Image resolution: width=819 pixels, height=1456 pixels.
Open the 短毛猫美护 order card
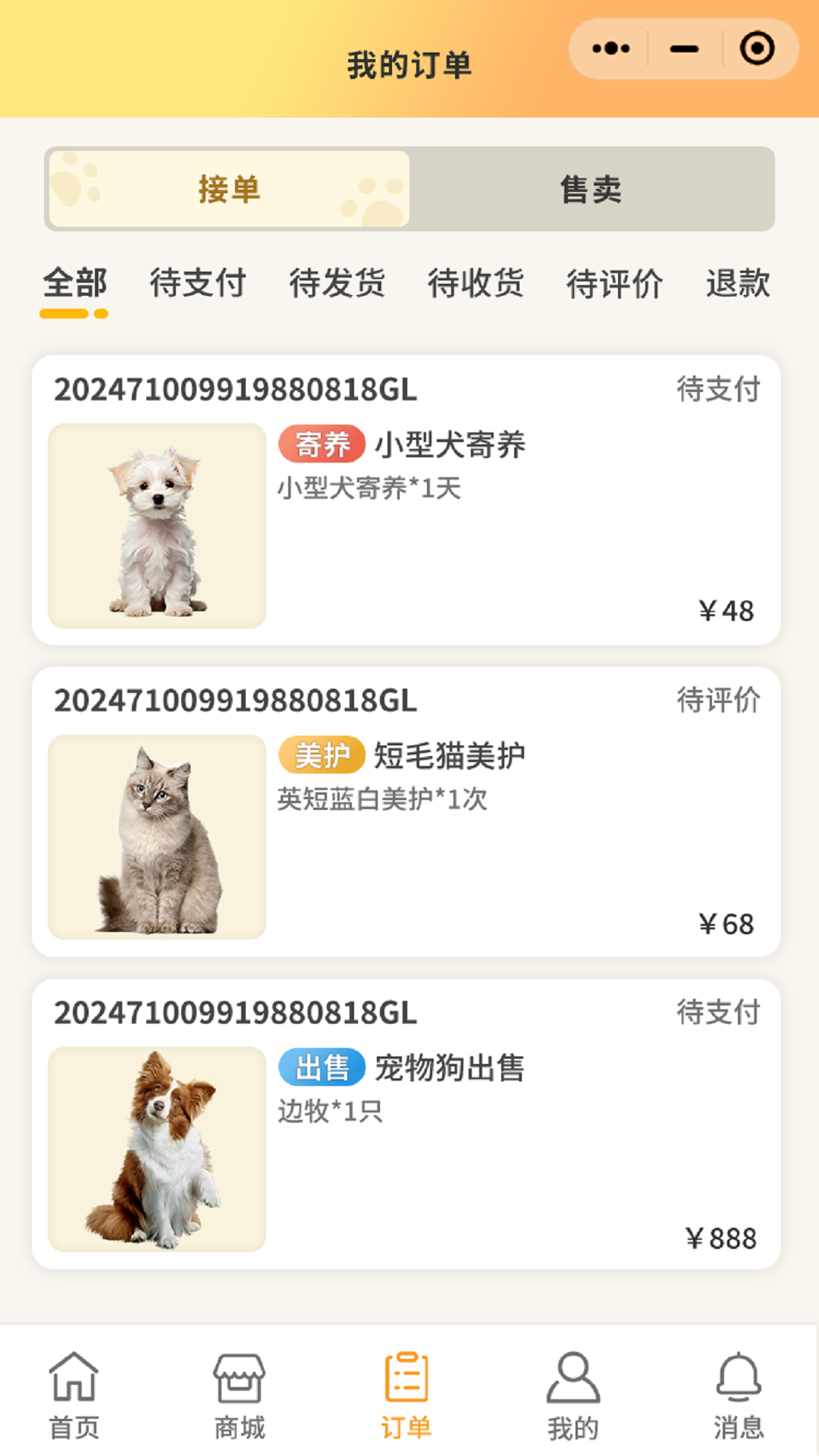(406, 811)
